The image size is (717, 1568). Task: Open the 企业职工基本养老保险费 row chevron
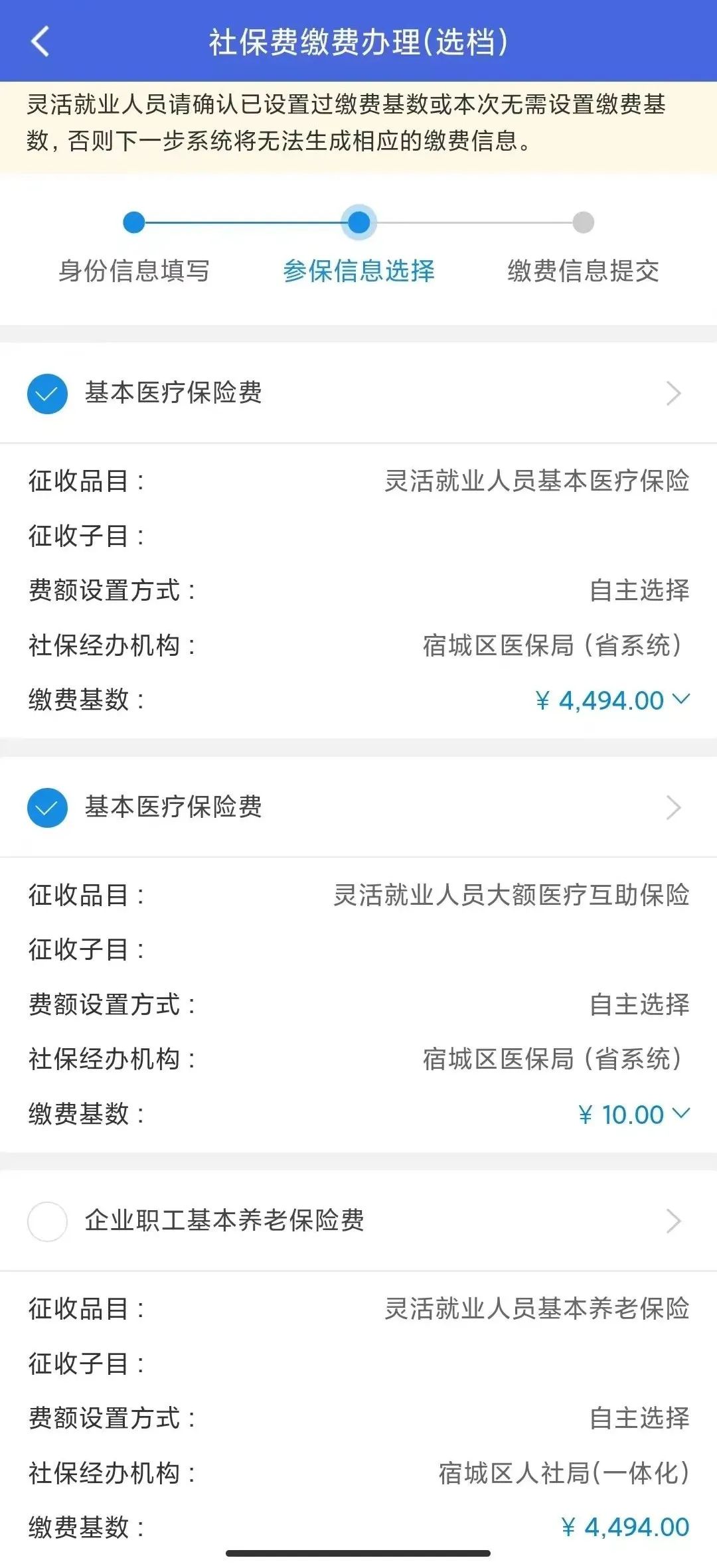[x=673, y=1221]
